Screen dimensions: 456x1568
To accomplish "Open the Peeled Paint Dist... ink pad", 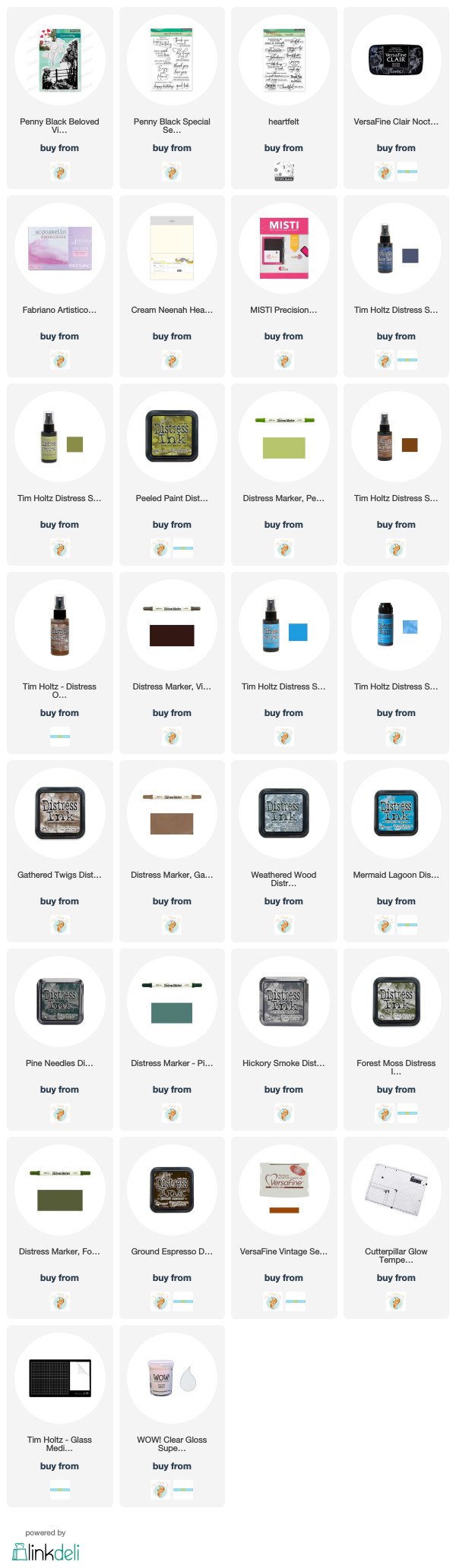I will click(x=172, y=437).
